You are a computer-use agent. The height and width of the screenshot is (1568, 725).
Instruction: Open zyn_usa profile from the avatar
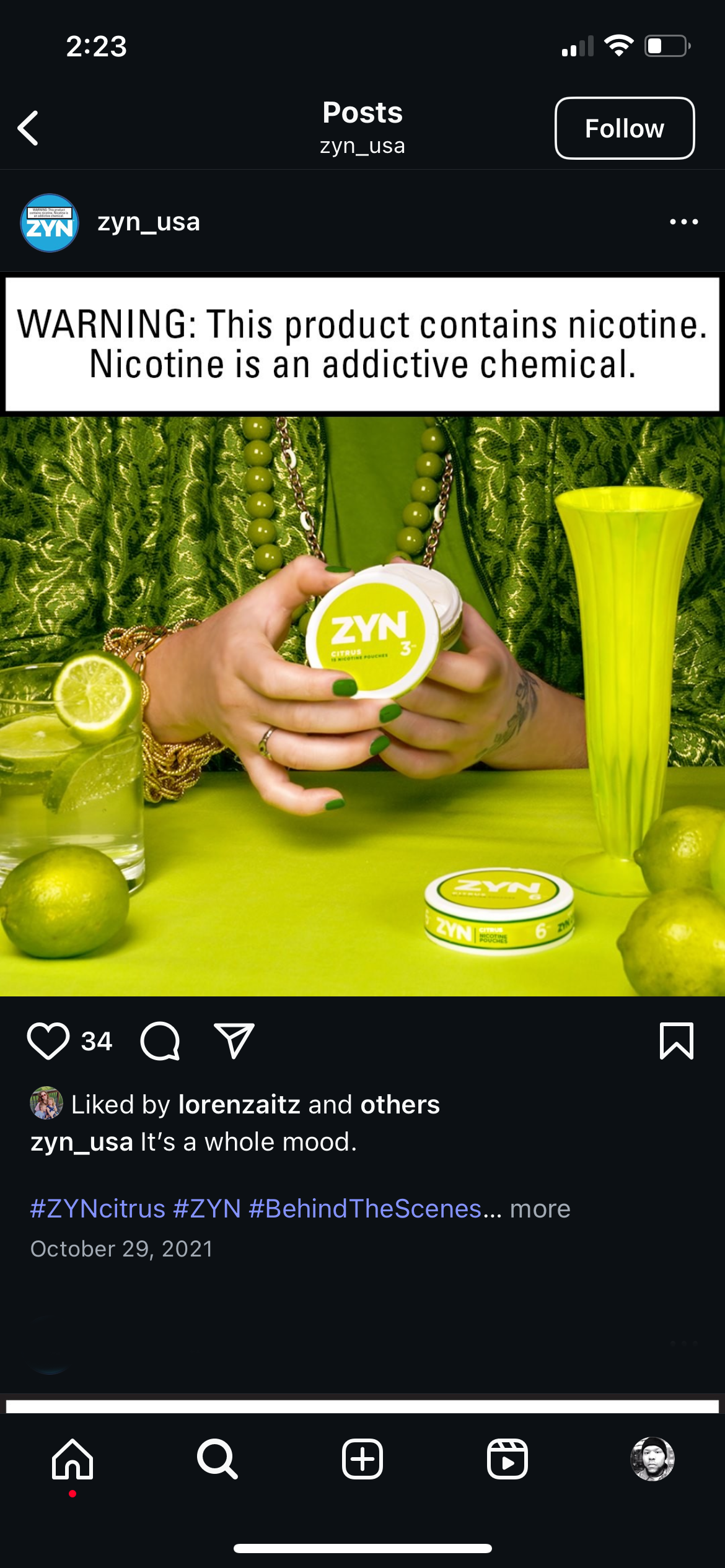[x=50, y=223]
